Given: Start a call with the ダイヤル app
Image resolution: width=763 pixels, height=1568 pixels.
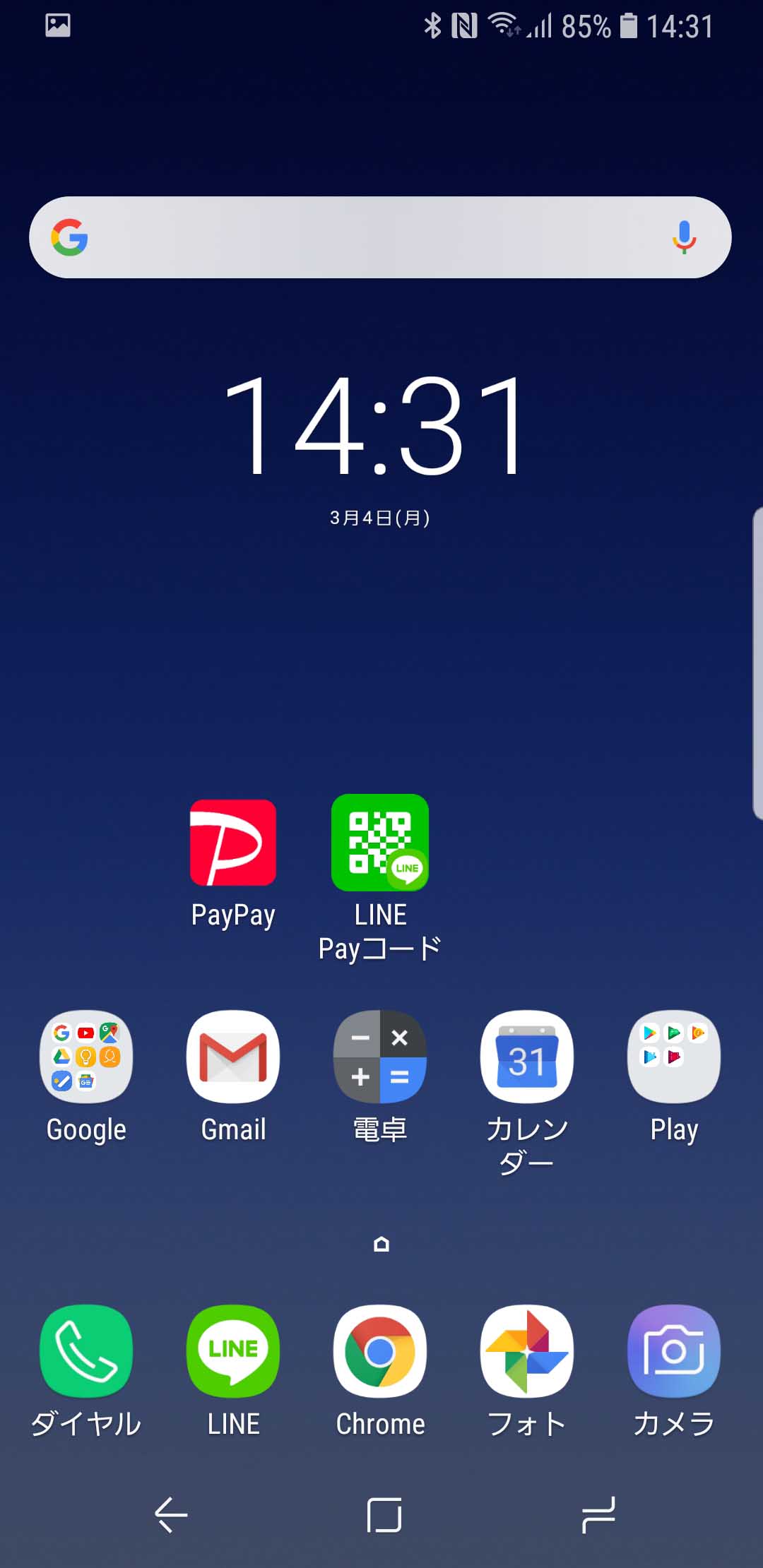Looking at the screenshot, I should pyautogui.click(x=86, y=1353).
